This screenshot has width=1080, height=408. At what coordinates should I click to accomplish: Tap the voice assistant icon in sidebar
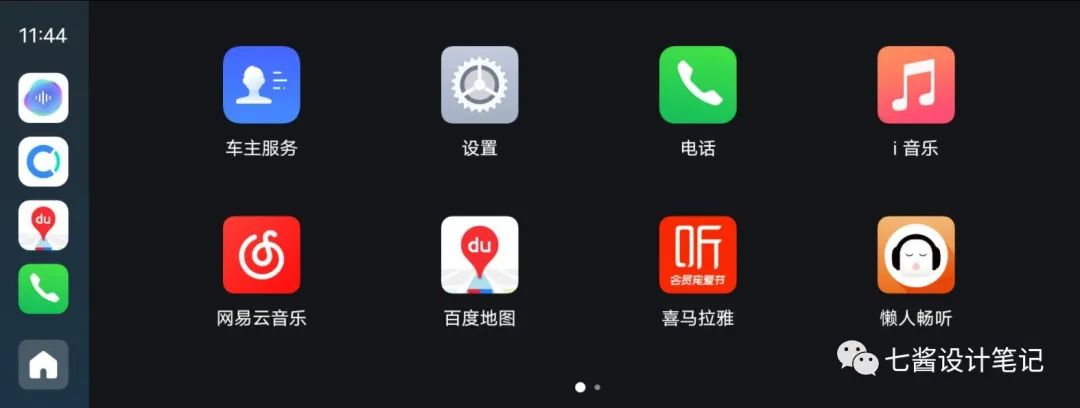pyautogui.click(x=43, y=98)
